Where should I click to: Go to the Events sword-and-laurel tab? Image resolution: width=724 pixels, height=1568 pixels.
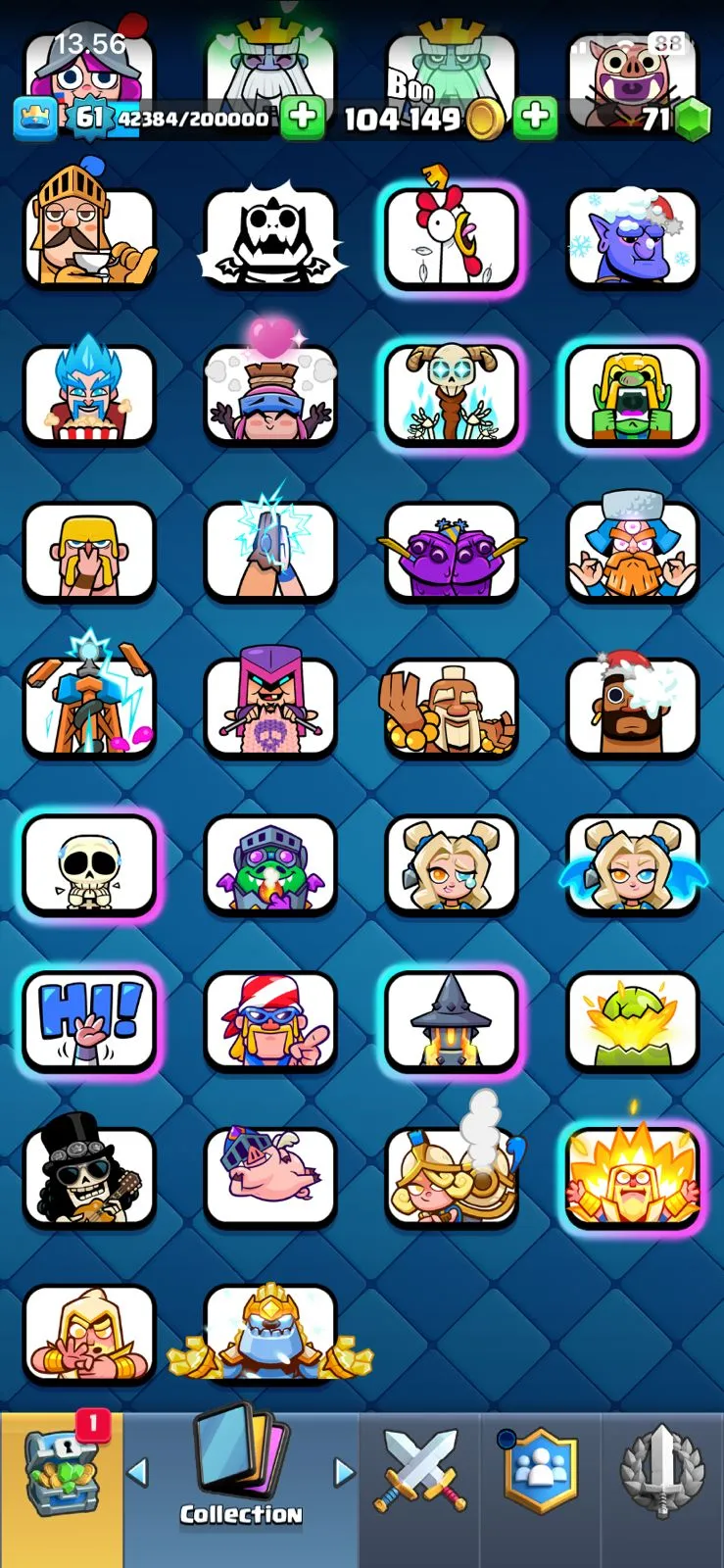pos(662,1471)
